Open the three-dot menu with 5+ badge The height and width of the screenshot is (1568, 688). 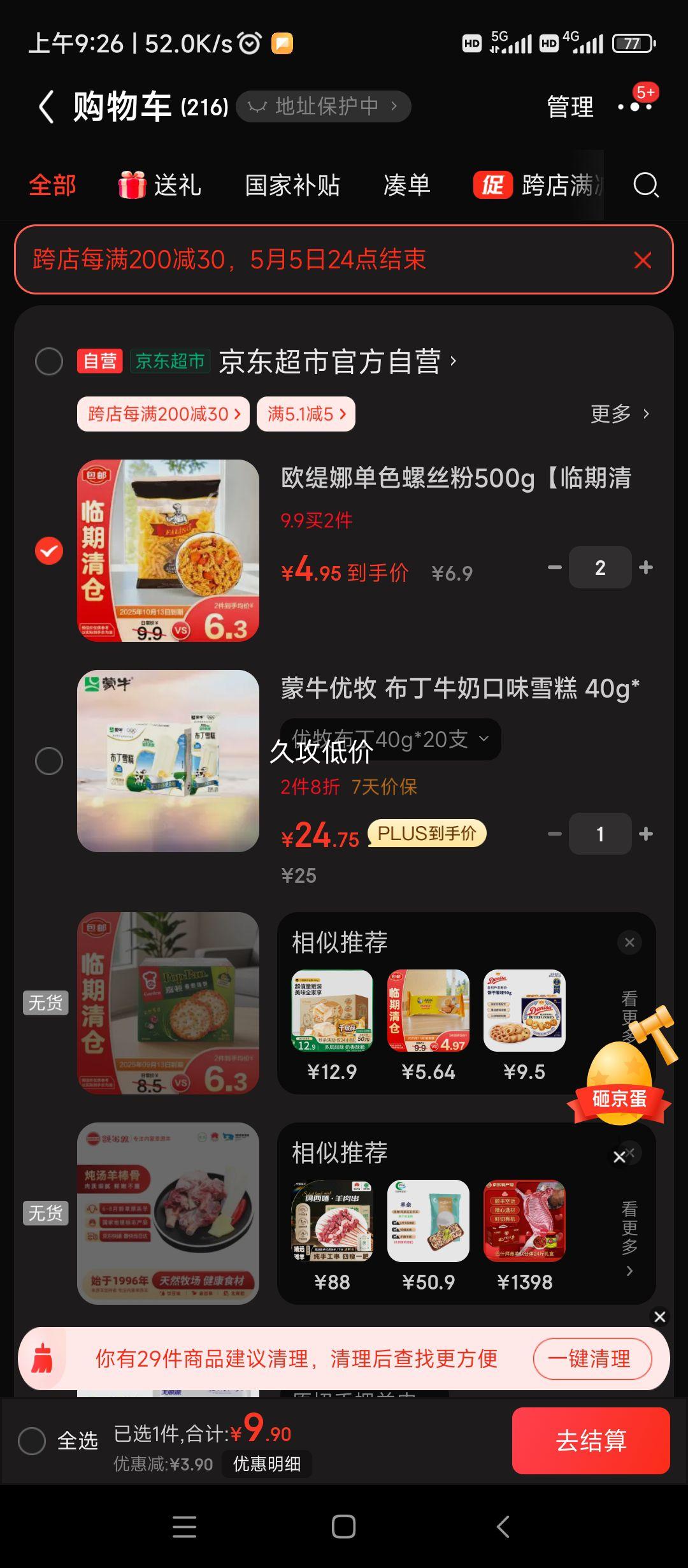(x=635, y=107)
